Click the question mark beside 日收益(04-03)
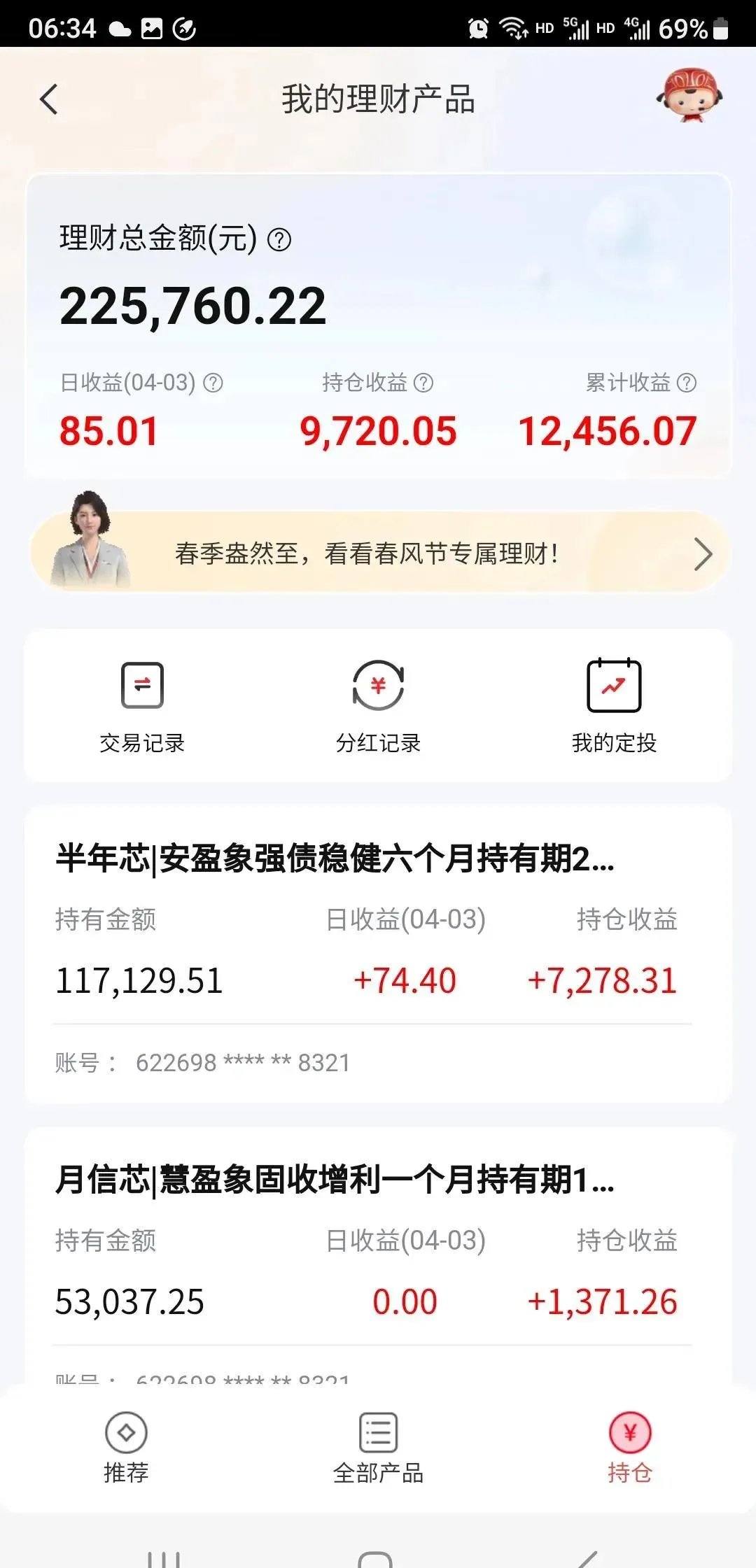756x1568 pixels. (x=213, y=383)
